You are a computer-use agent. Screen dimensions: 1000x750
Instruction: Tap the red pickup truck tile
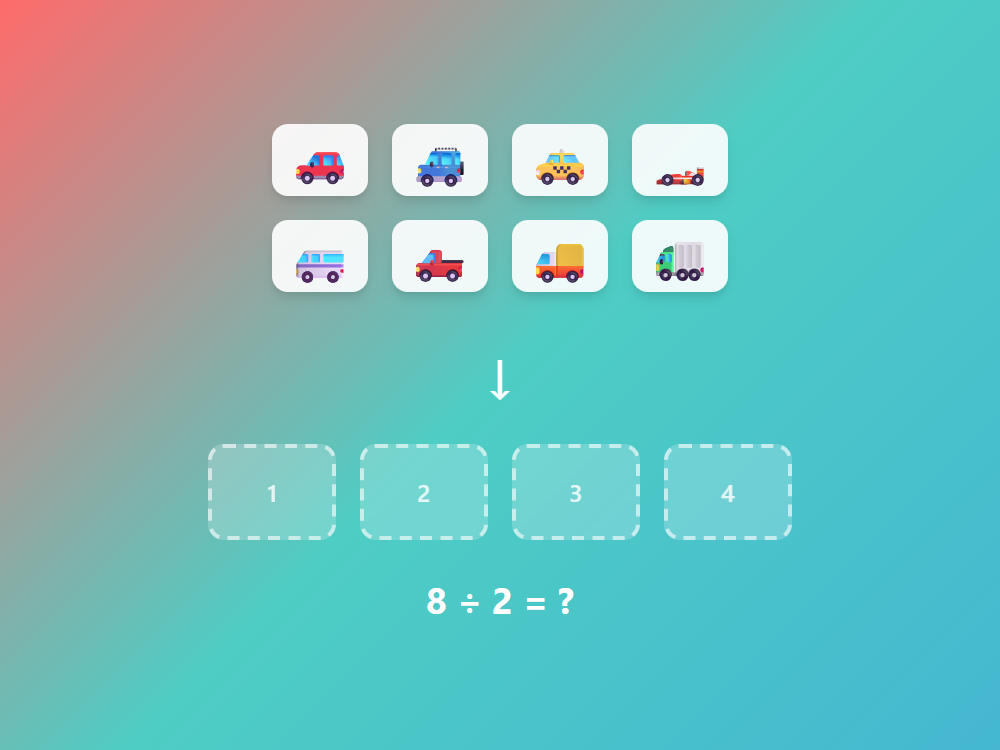click(440, 256)
